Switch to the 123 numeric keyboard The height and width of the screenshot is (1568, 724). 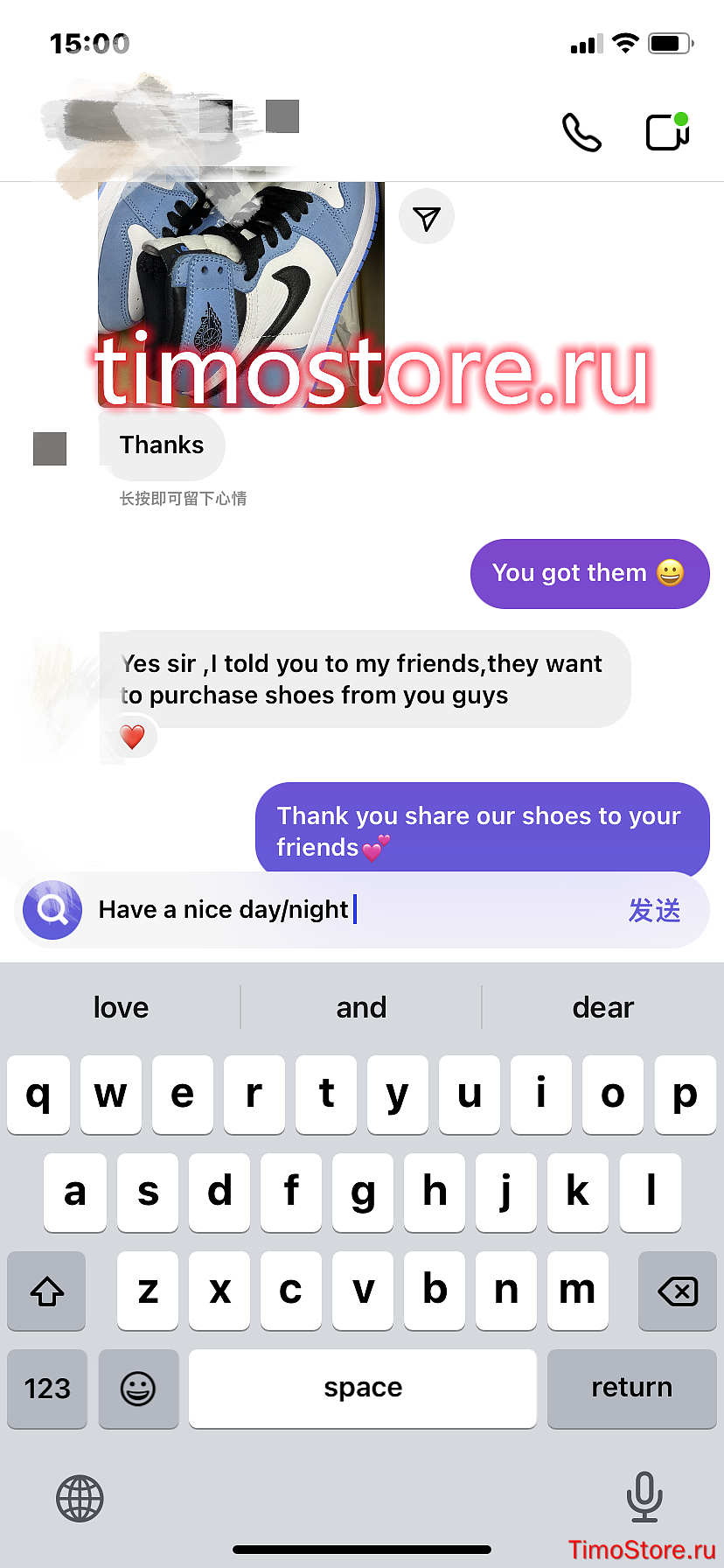[47, 1389]
